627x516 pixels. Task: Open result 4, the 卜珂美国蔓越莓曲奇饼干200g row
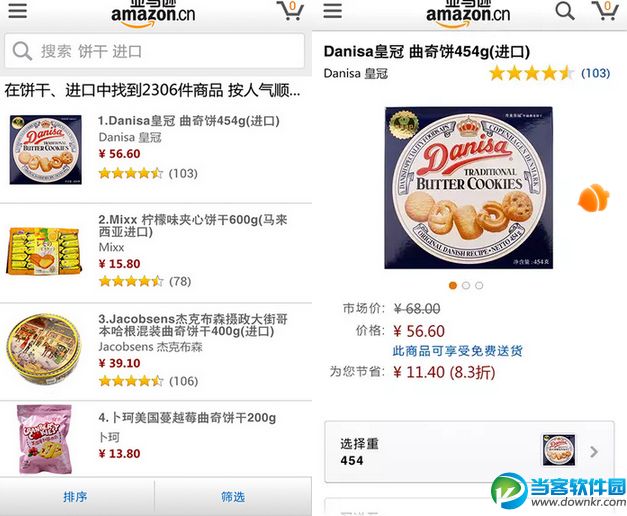[155, 438]
